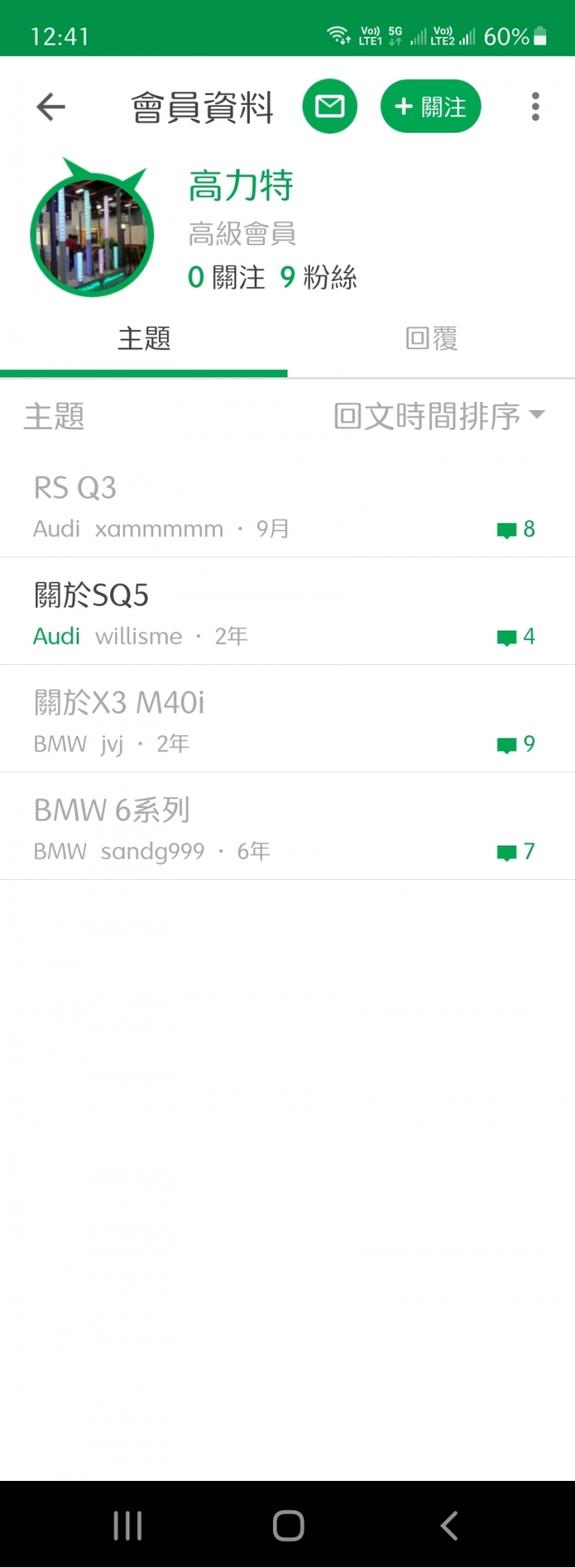Screen dimensions: 575x1568
Task: Open the system recent apps view
Action: [x=128, y=1526]
